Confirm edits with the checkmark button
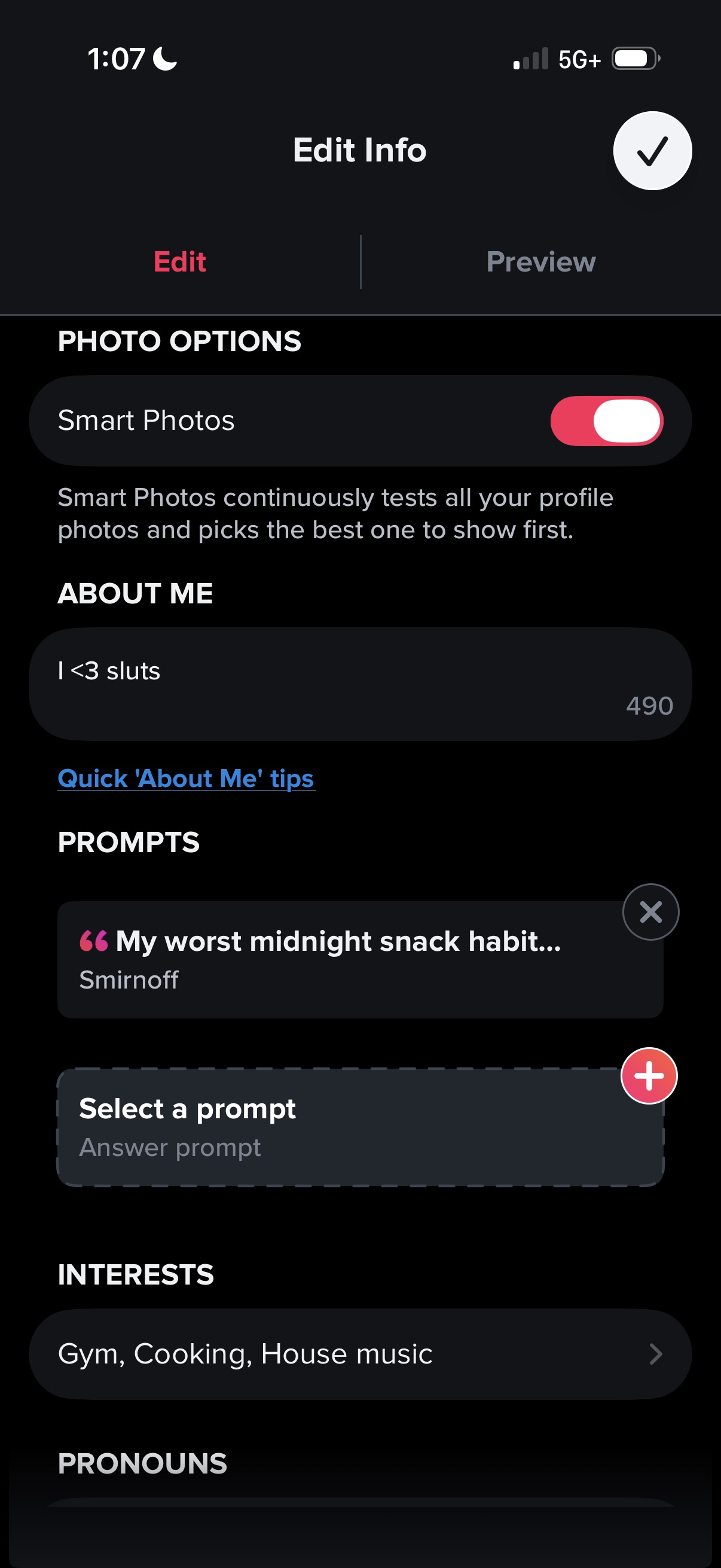Viewport: 721px width, 1568px height. coord(652,151)
